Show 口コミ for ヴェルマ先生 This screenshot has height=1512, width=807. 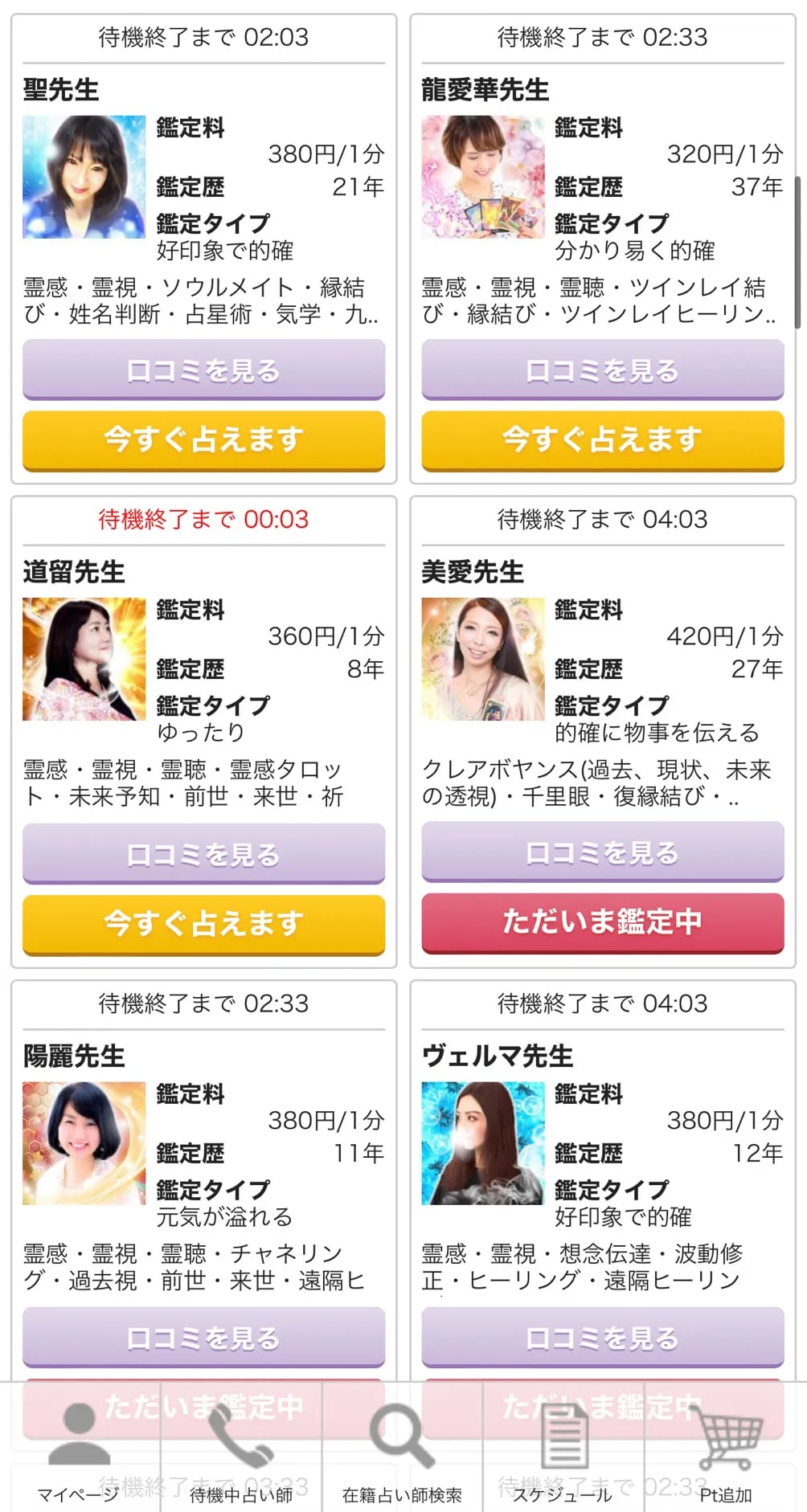tap(602, 1338)
